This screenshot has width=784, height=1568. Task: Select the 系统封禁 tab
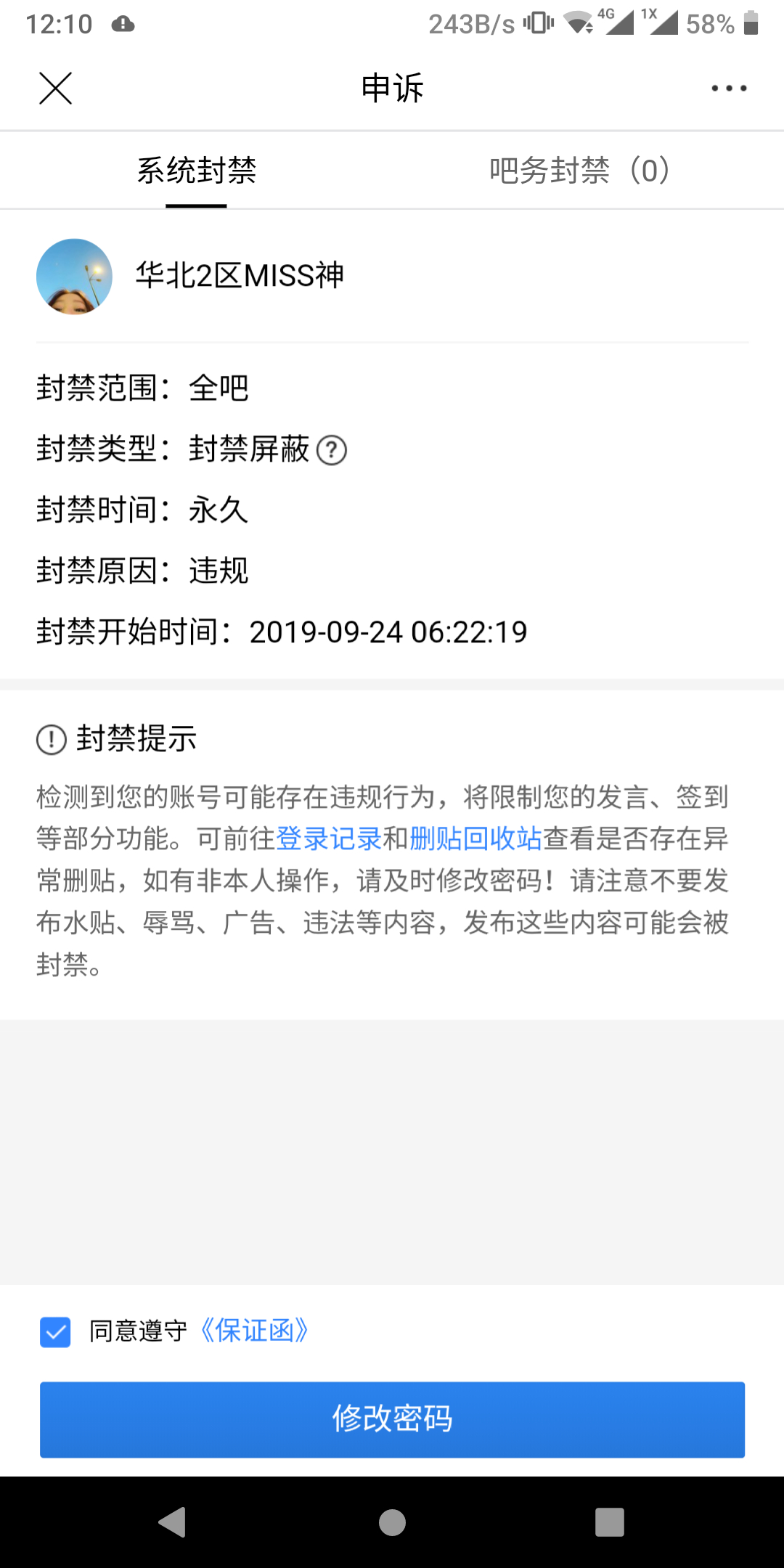click(196, 171)
